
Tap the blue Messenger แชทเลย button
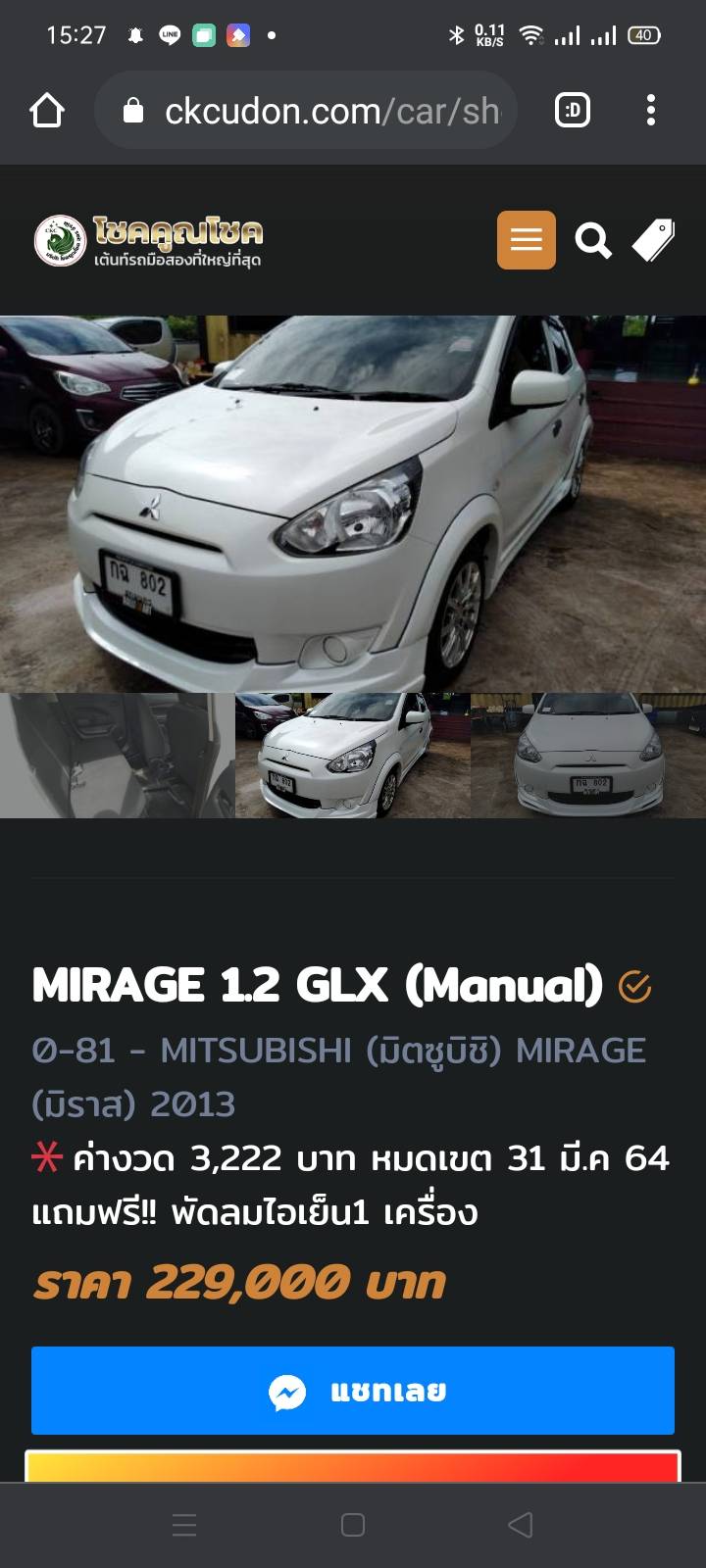click(x=353, y=1391)
